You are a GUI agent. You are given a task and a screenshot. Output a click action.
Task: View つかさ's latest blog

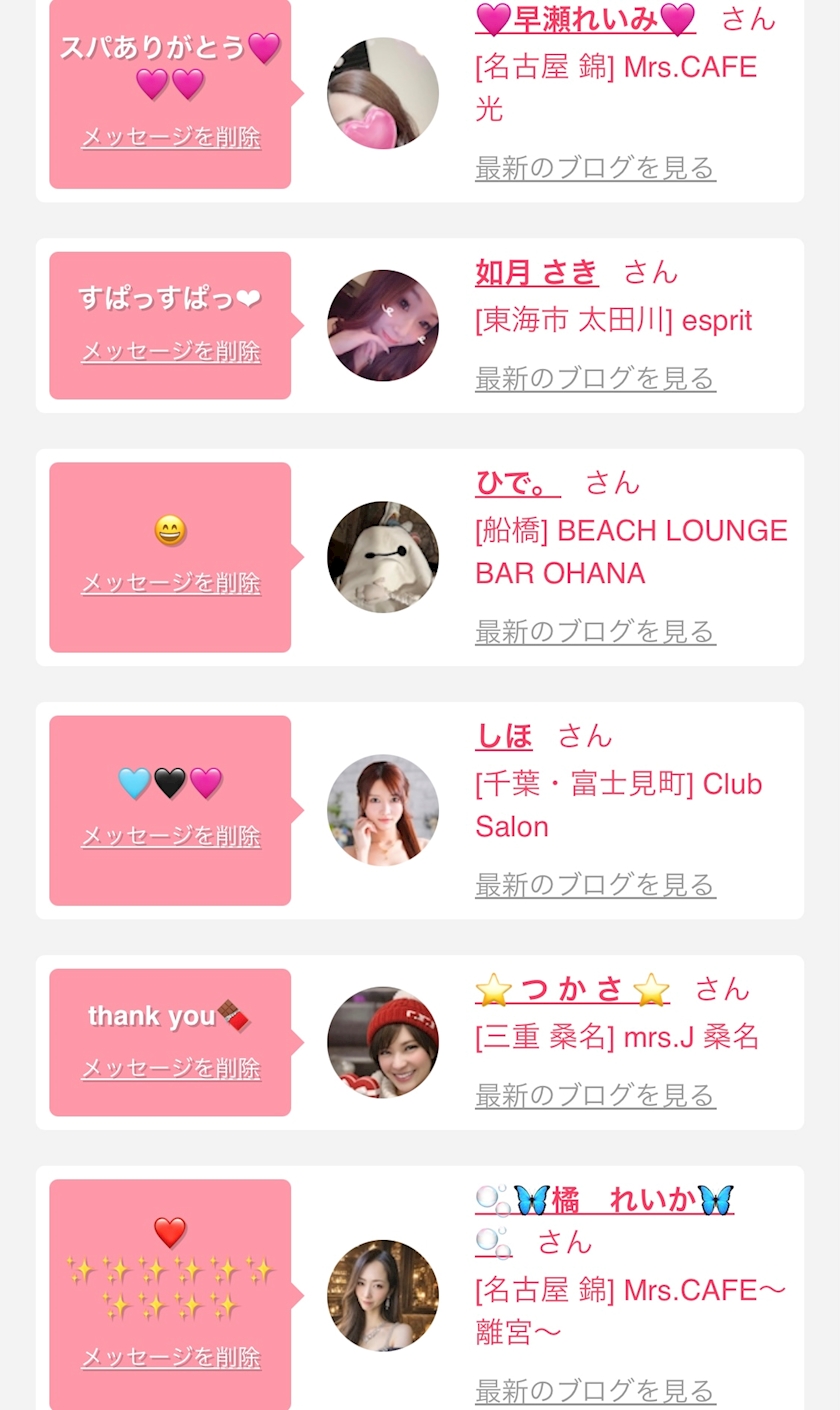click(595, 1096)
